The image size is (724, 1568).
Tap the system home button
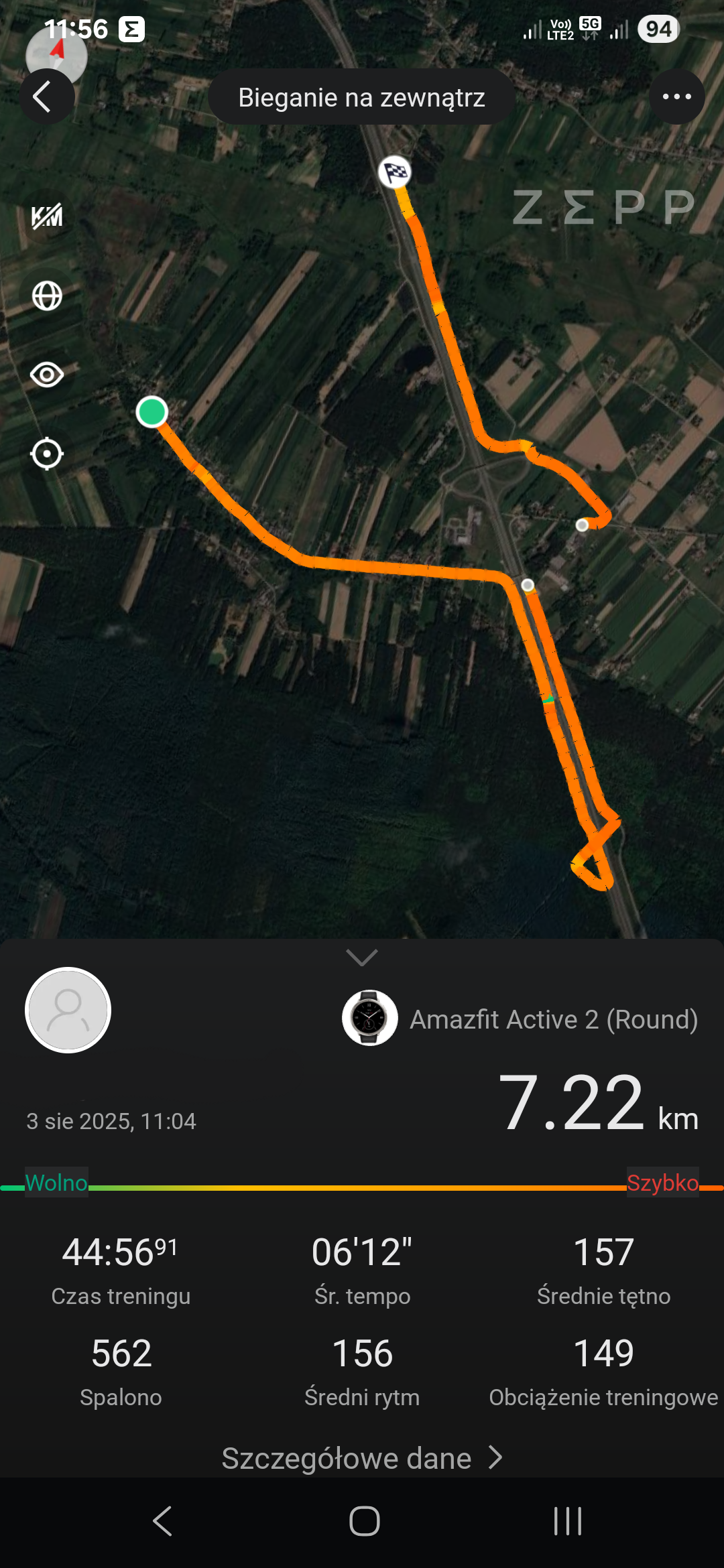364,1521
